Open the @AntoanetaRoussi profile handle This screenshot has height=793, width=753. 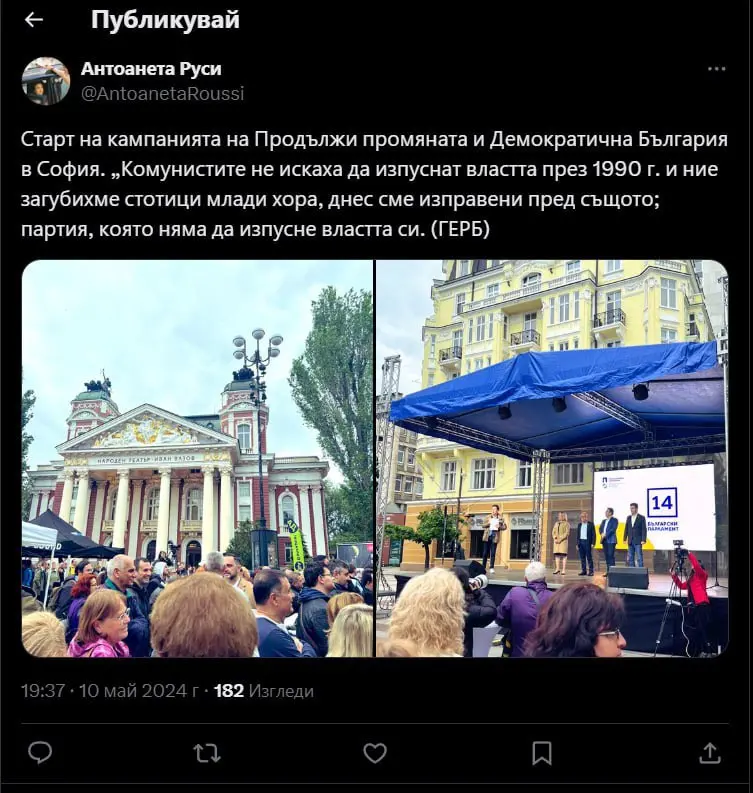click(162, 94)
